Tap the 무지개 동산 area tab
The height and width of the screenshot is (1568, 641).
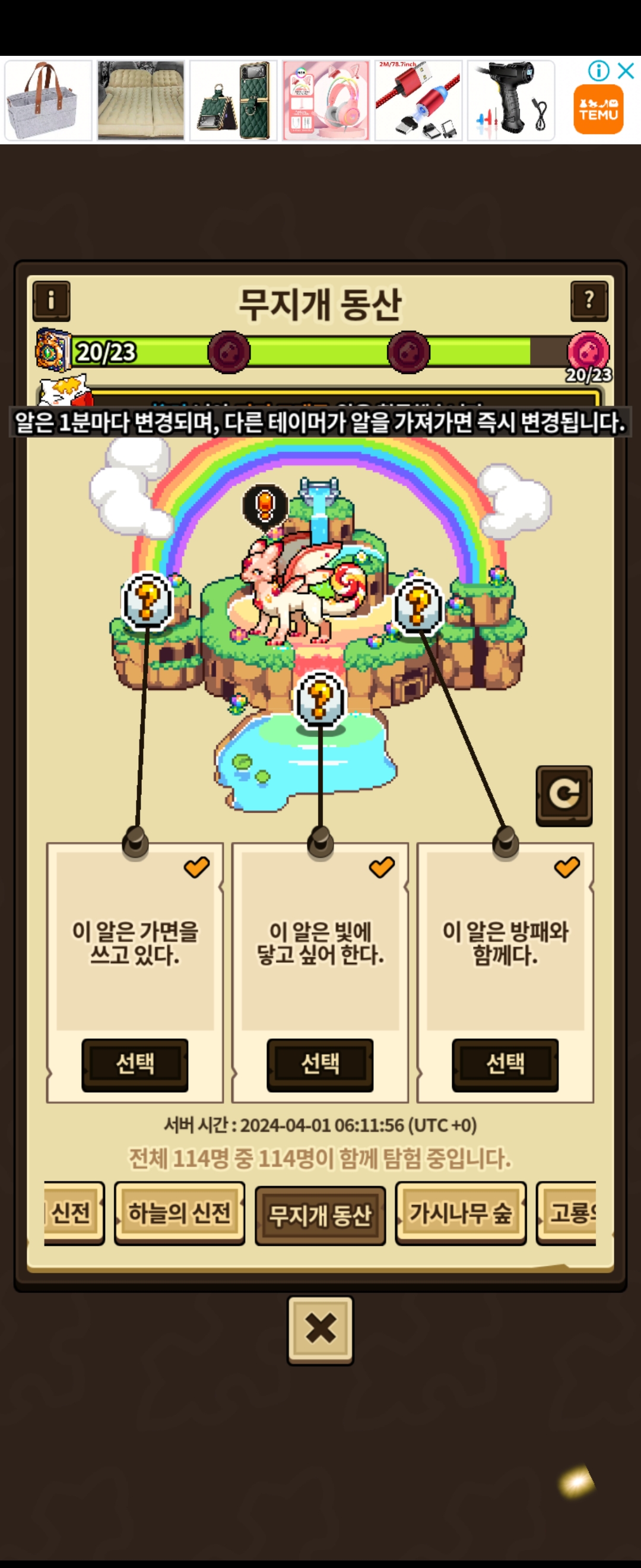click(320, 1215)
